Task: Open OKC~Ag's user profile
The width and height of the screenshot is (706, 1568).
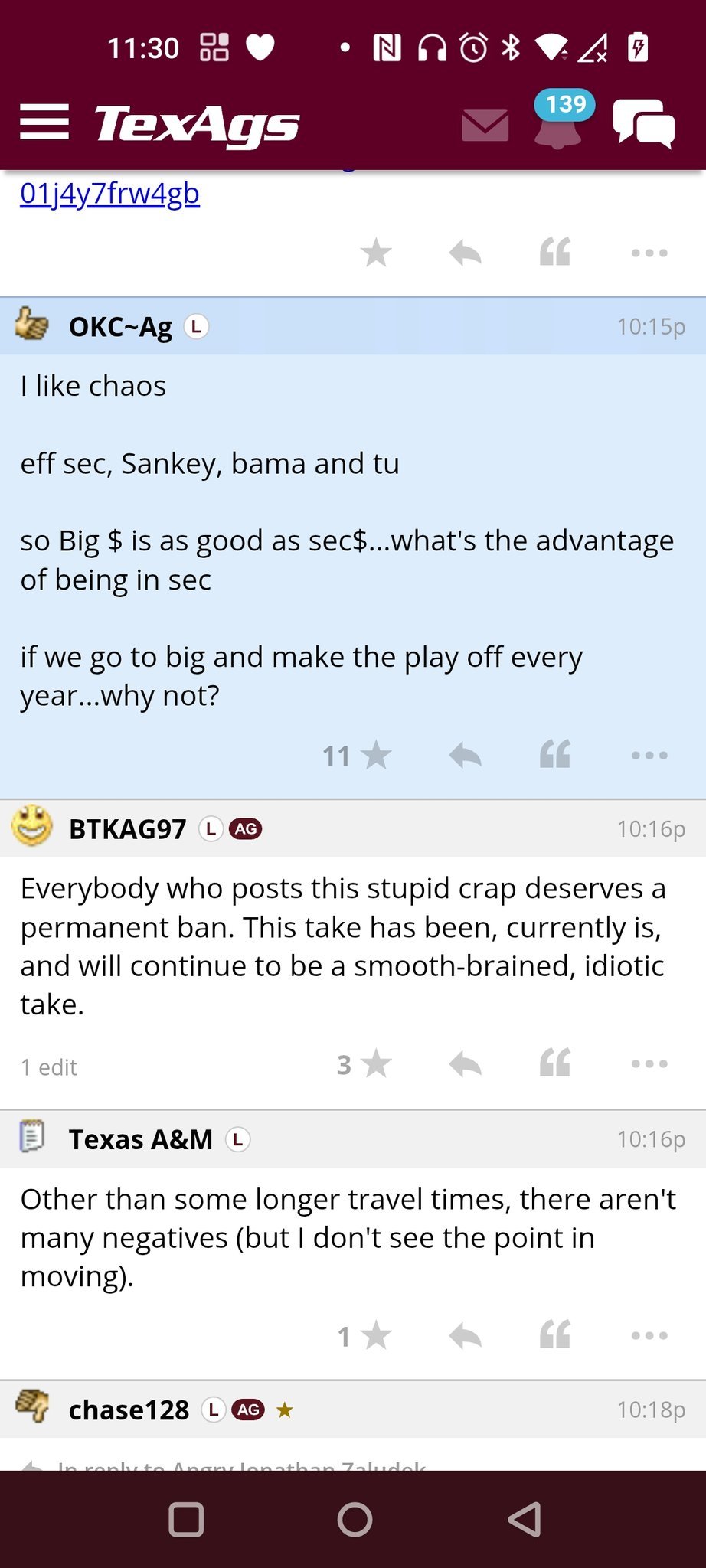Action: point(120,327)
